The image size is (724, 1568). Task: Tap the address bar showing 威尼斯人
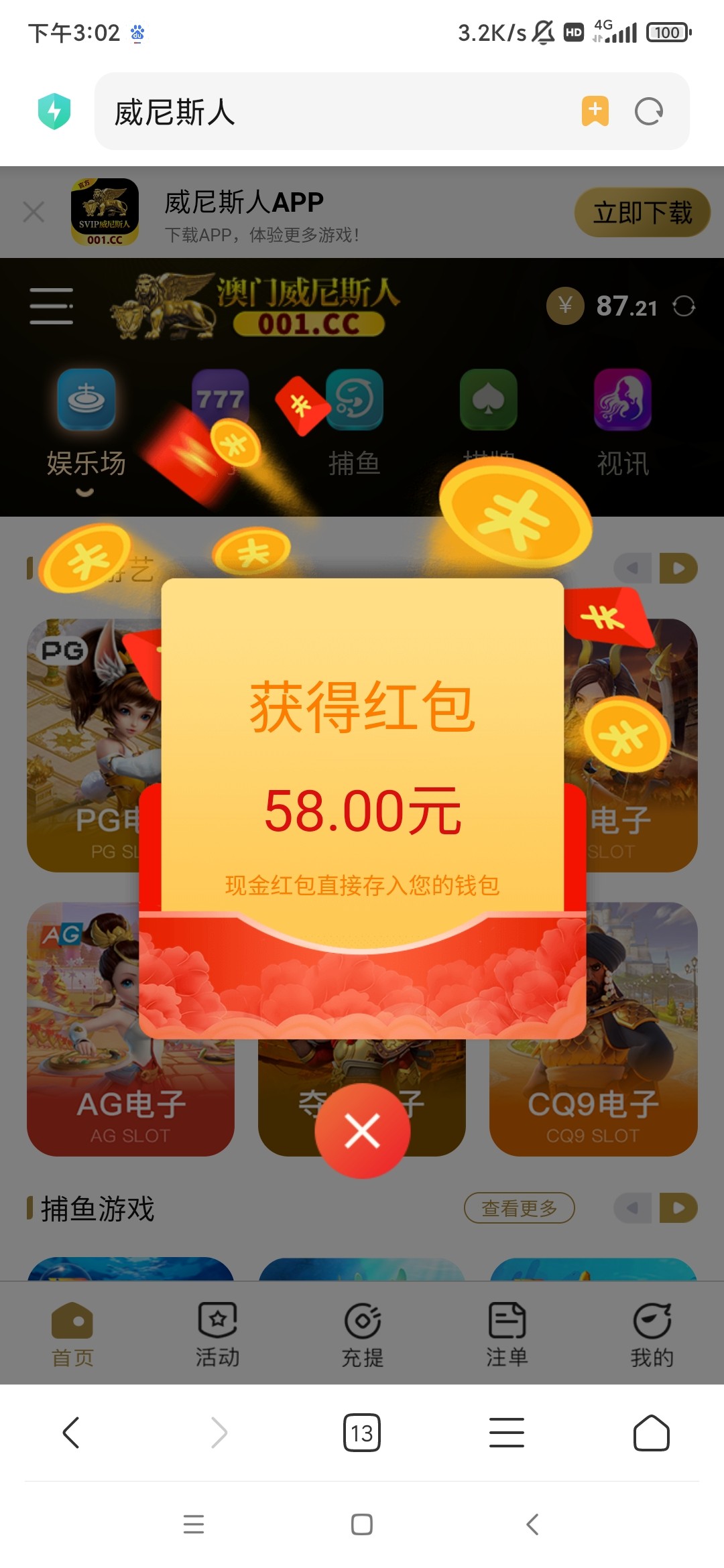[335, 112]
